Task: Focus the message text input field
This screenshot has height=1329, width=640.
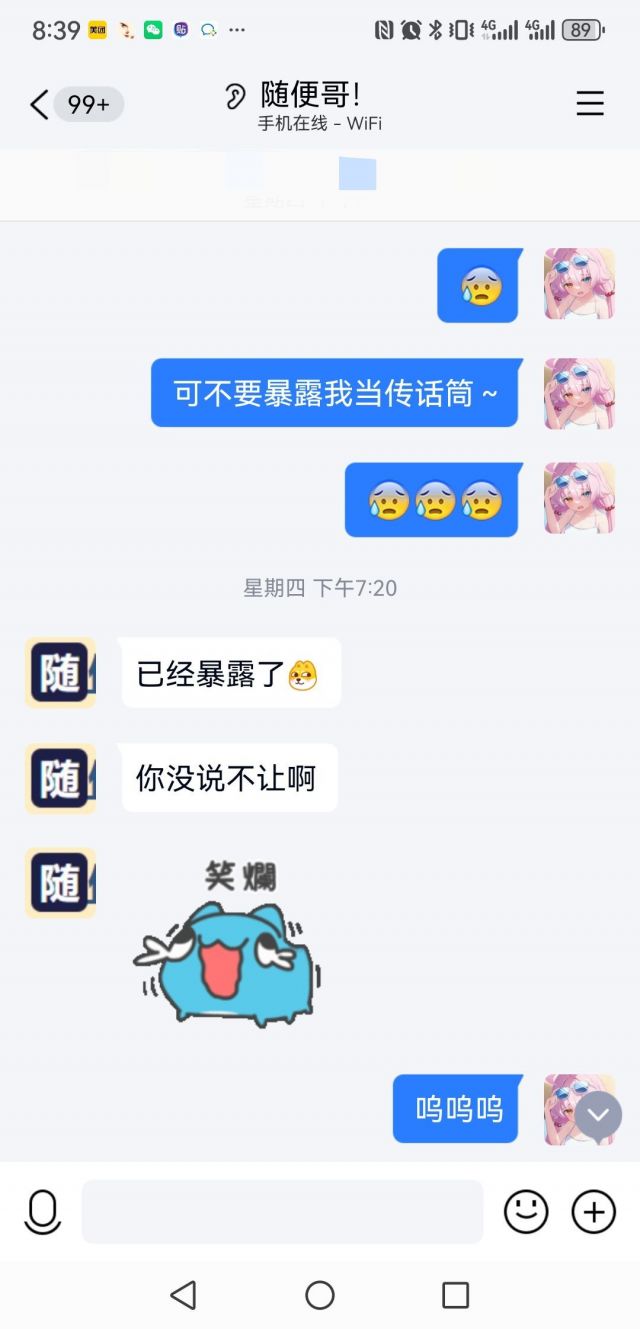Action: [282, 1211]
